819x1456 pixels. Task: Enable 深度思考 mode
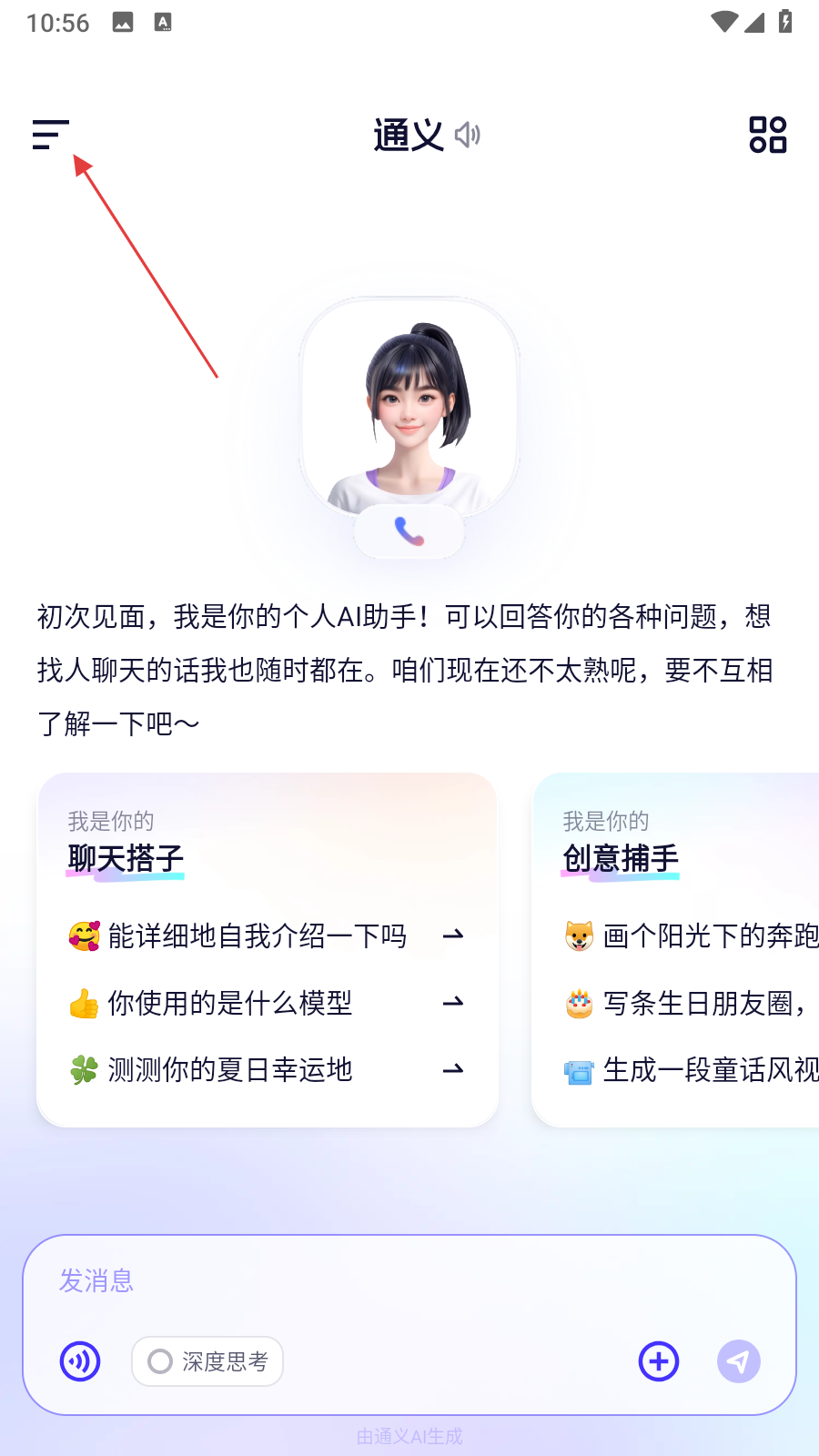pyautogui.click(x=207, y=1361)
